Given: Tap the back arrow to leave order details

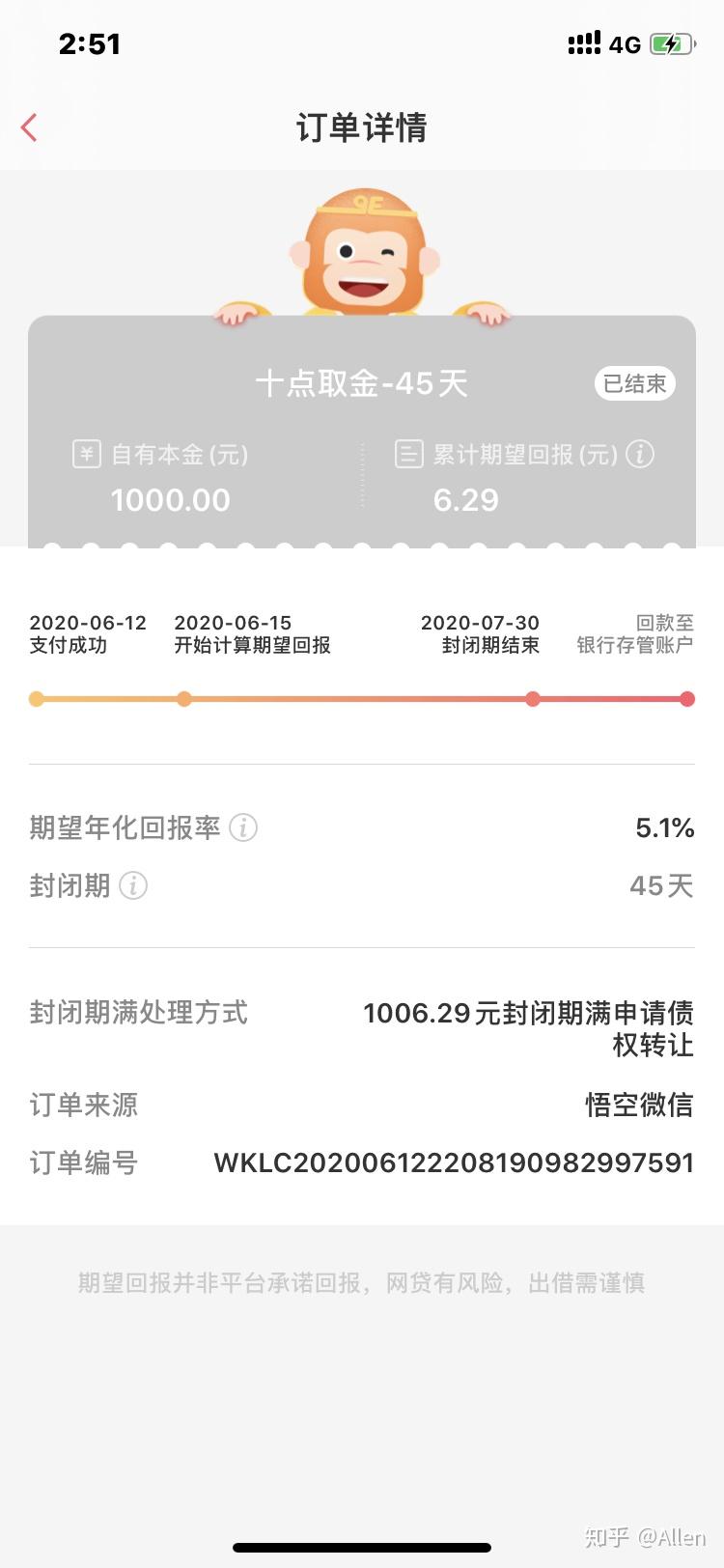Looking at the screenshot, I should [28, 126].
